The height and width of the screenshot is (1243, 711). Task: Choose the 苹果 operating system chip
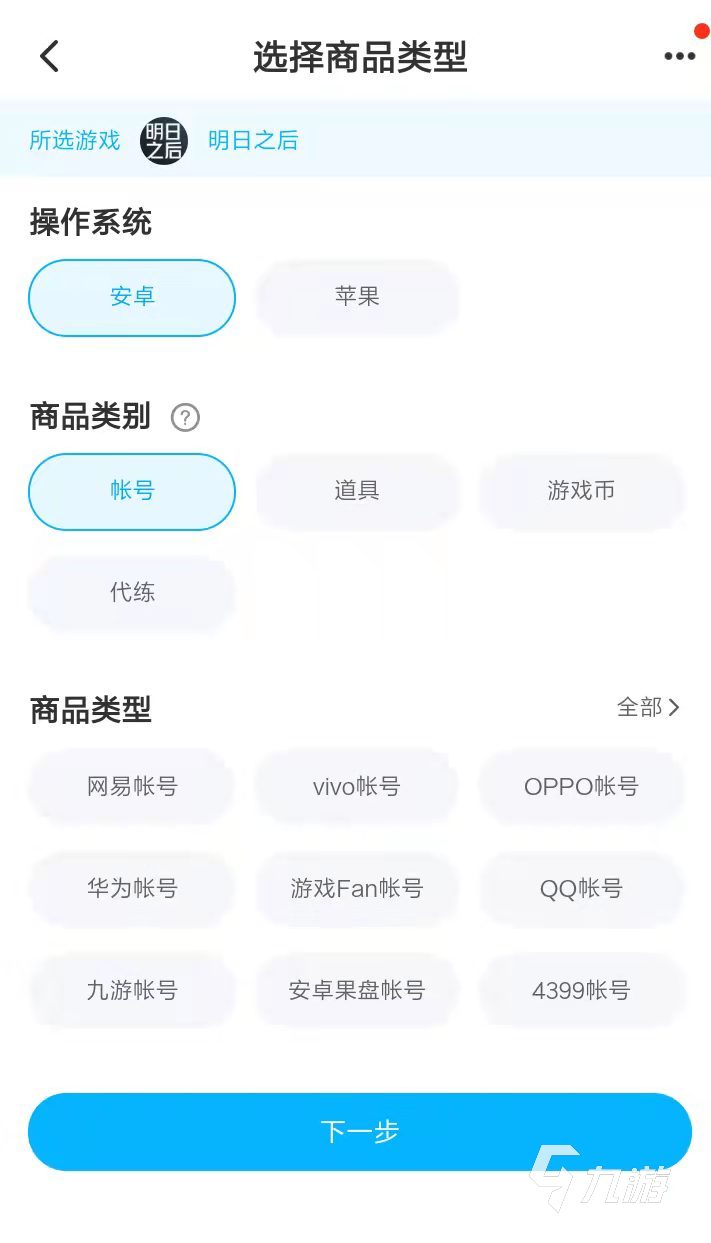[357, 298]
